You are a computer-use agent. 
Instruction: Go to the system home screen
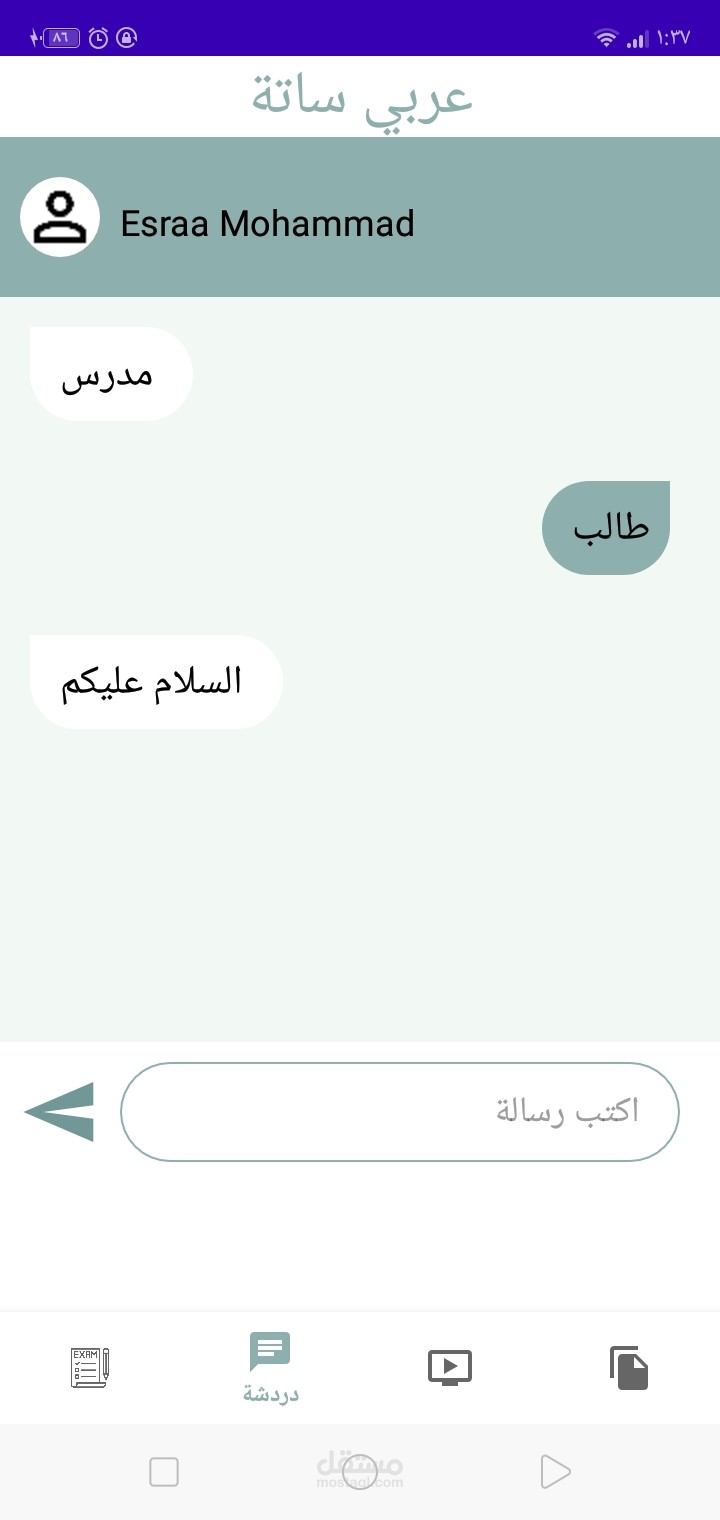click(x=360, y=1472)
